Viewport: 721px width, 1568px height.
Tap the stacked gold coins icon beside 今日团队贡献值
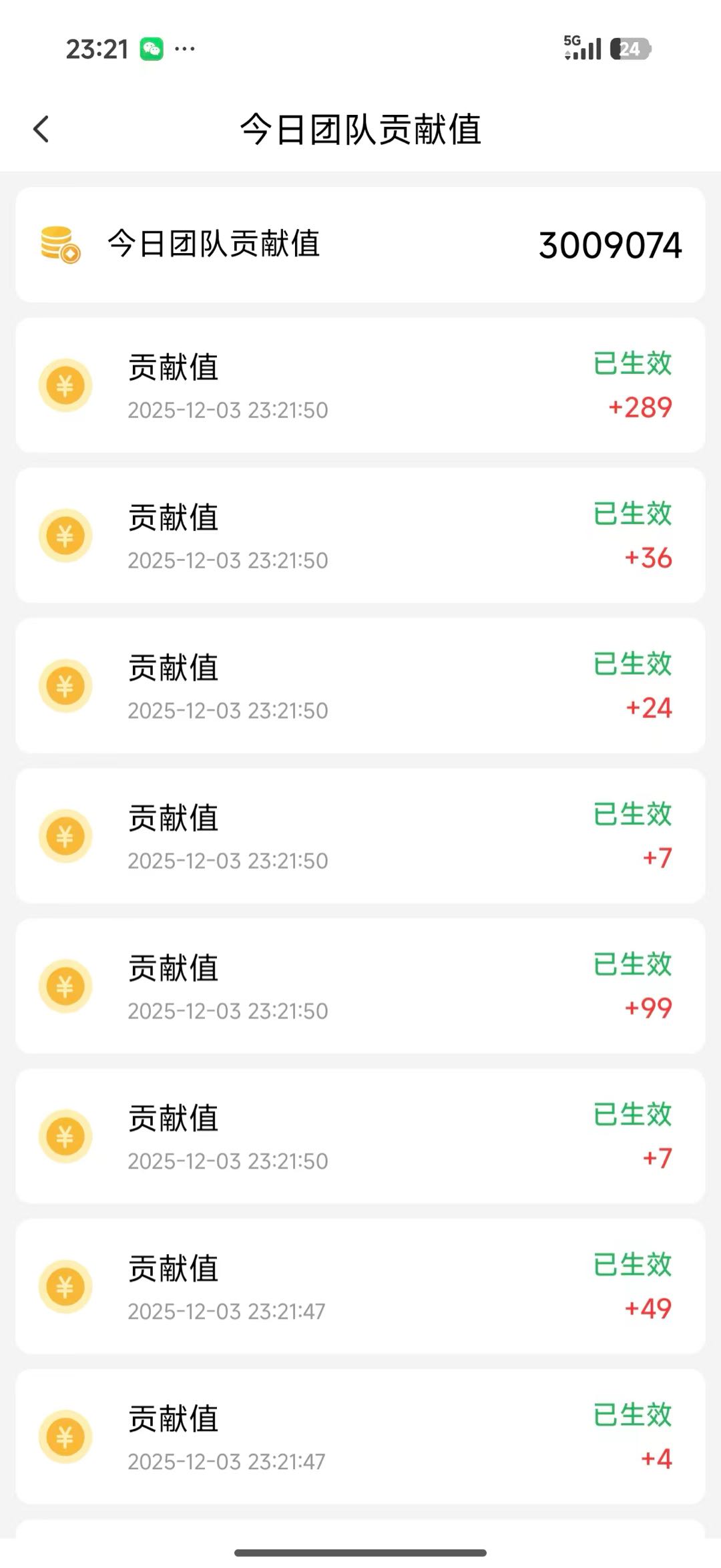(60, 246)
